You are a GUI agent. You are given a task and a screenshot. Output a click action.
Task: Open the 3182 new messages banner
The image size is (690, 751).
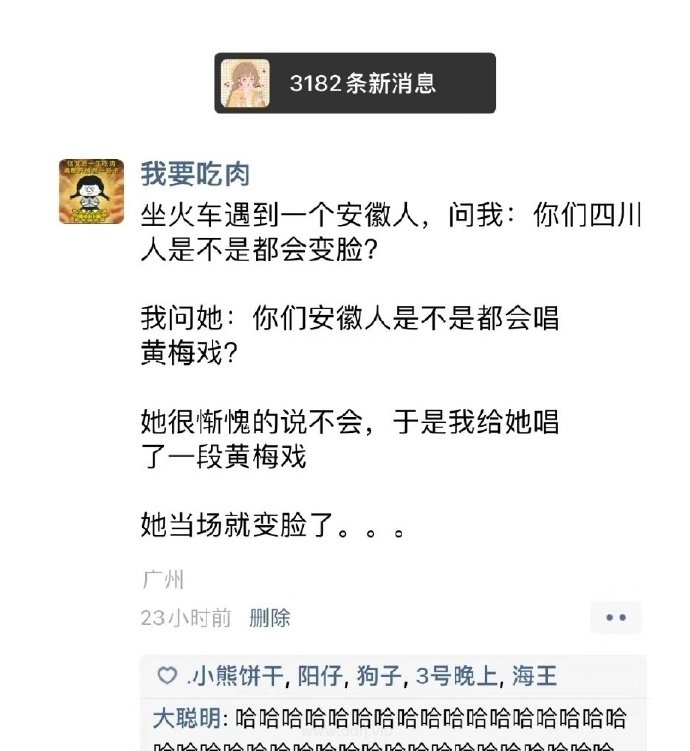355,83
